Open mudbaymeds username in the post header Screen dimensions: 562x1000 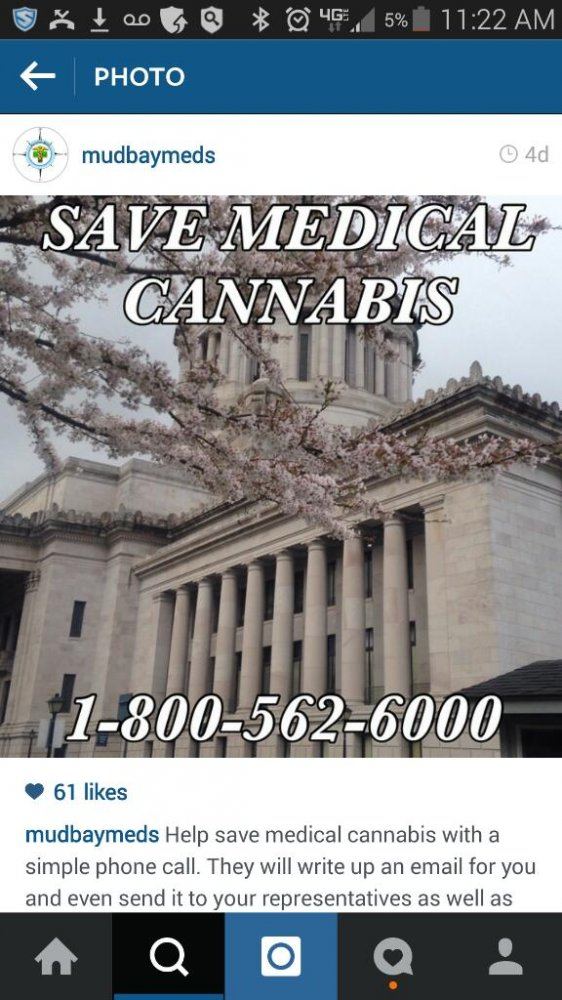click(148, 155)
